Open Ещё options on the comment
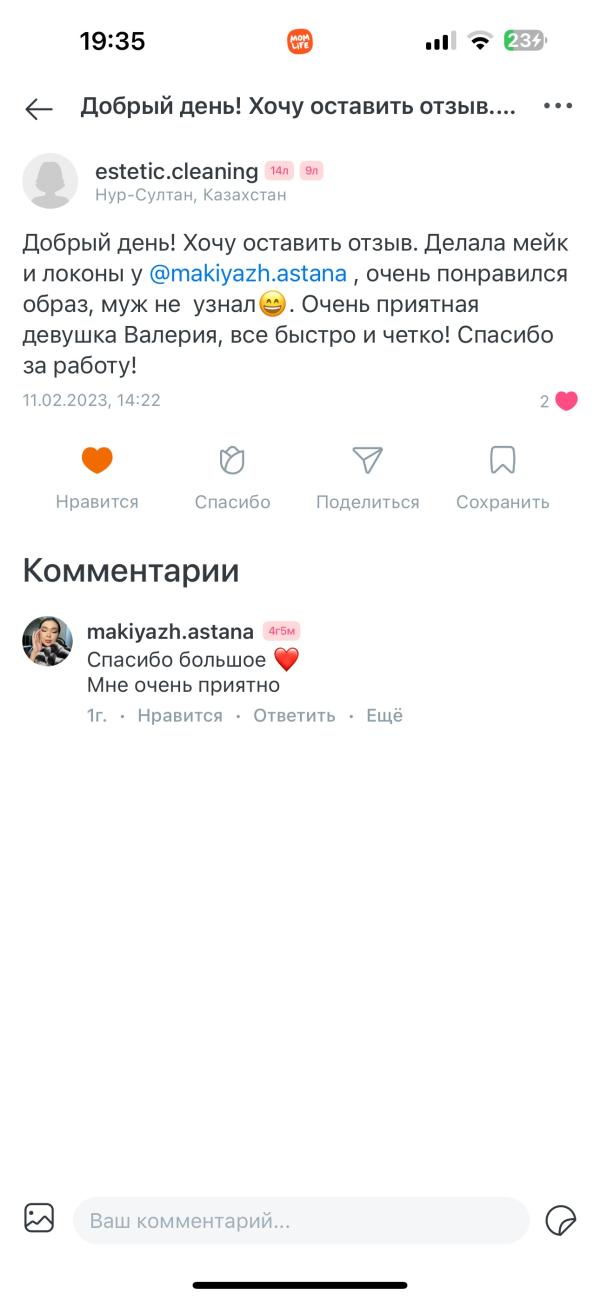 click(384, 716)
